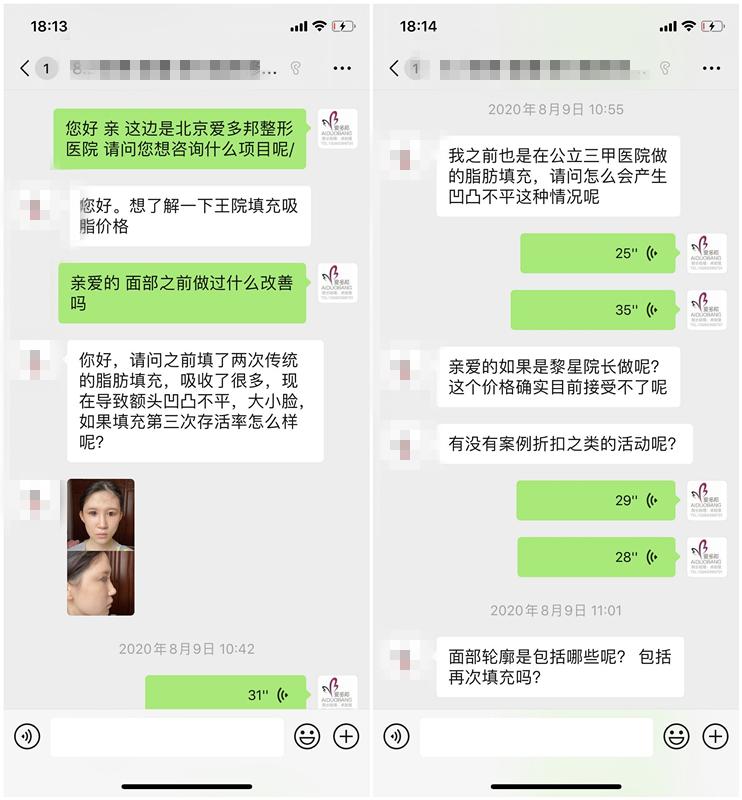Go back from the 18:14 chat screen

394,68
